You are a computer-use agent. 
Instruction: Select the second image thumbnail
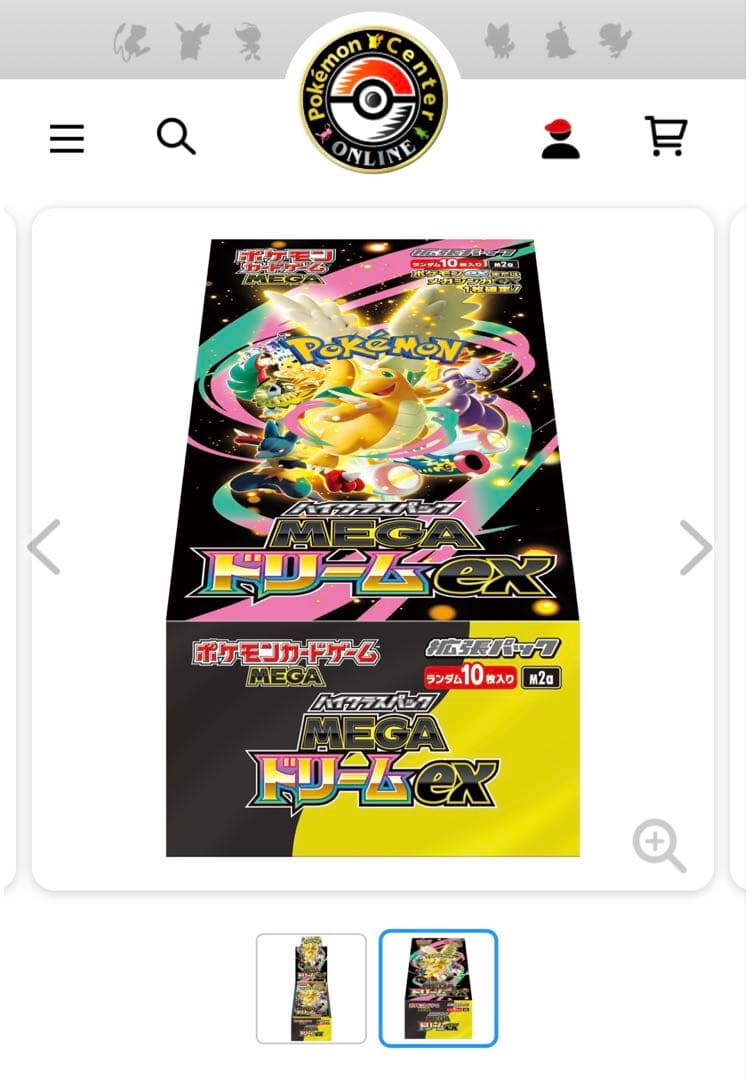(438, 988)
